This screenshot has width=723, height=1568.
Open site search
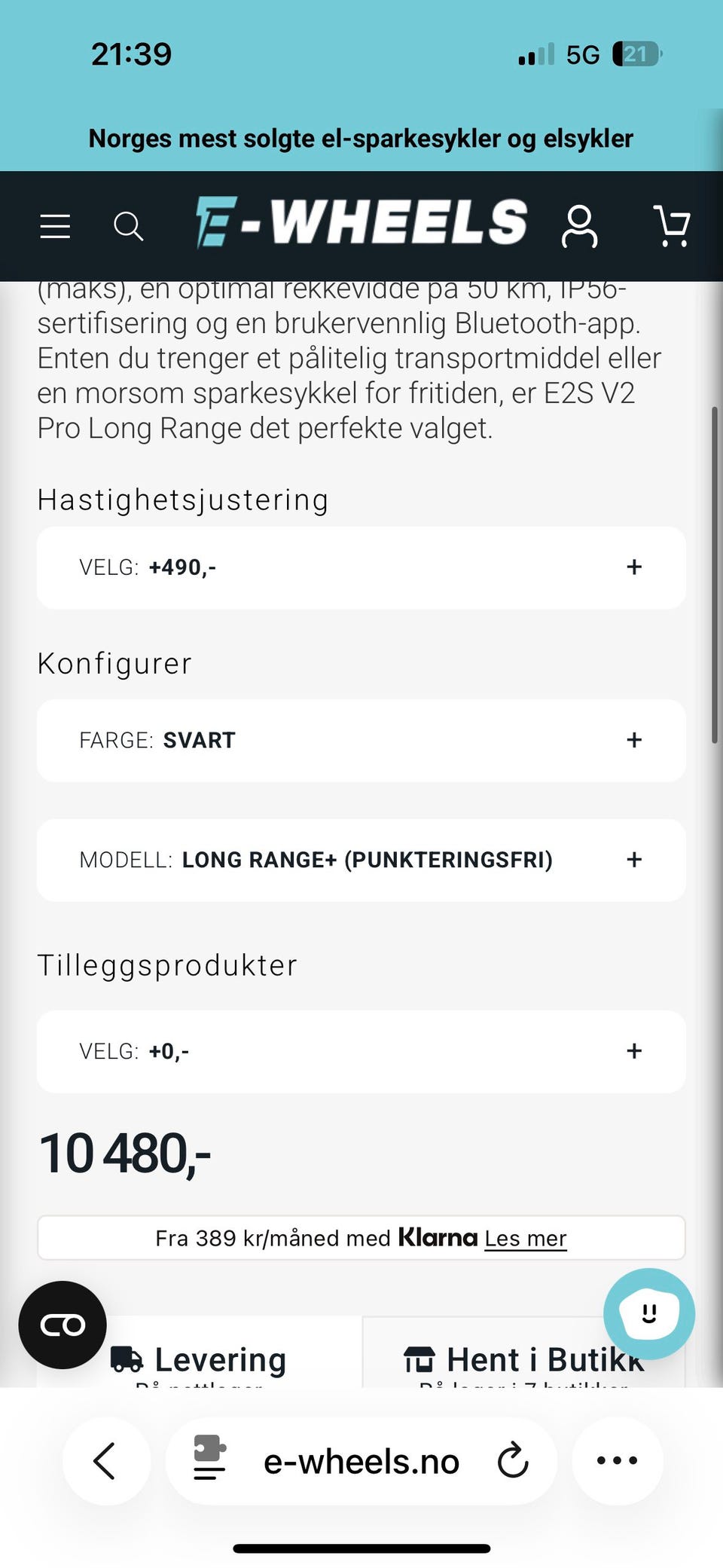click(x=128, y=226)
